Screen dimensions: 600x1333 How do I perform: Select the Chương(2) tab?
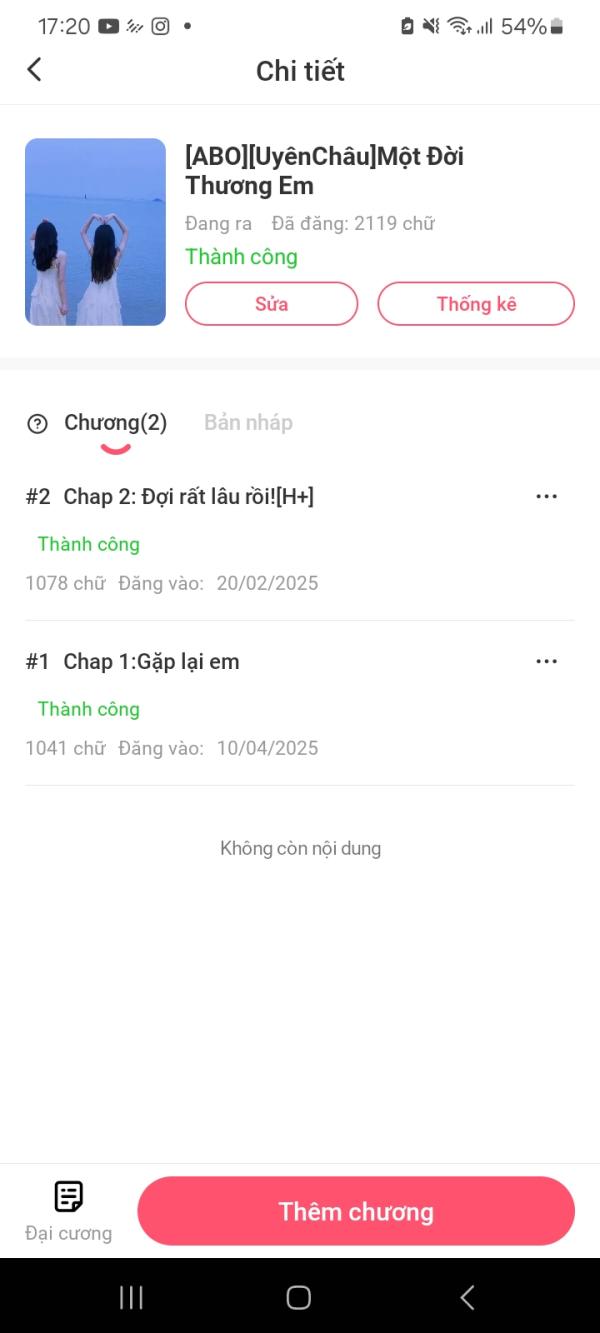coord(115,423)
